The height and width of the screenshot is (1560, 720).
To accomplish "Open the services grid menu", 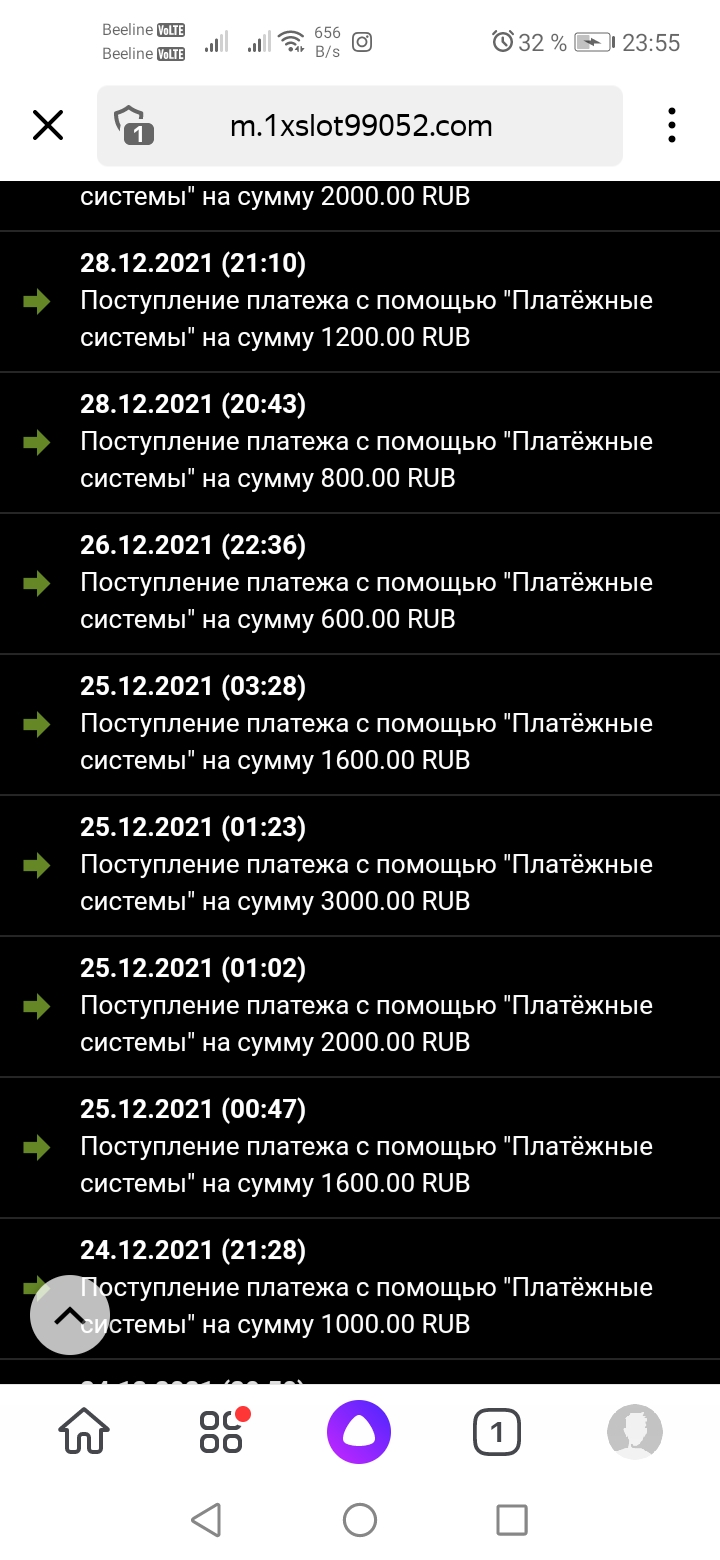I will (222, 1432).
